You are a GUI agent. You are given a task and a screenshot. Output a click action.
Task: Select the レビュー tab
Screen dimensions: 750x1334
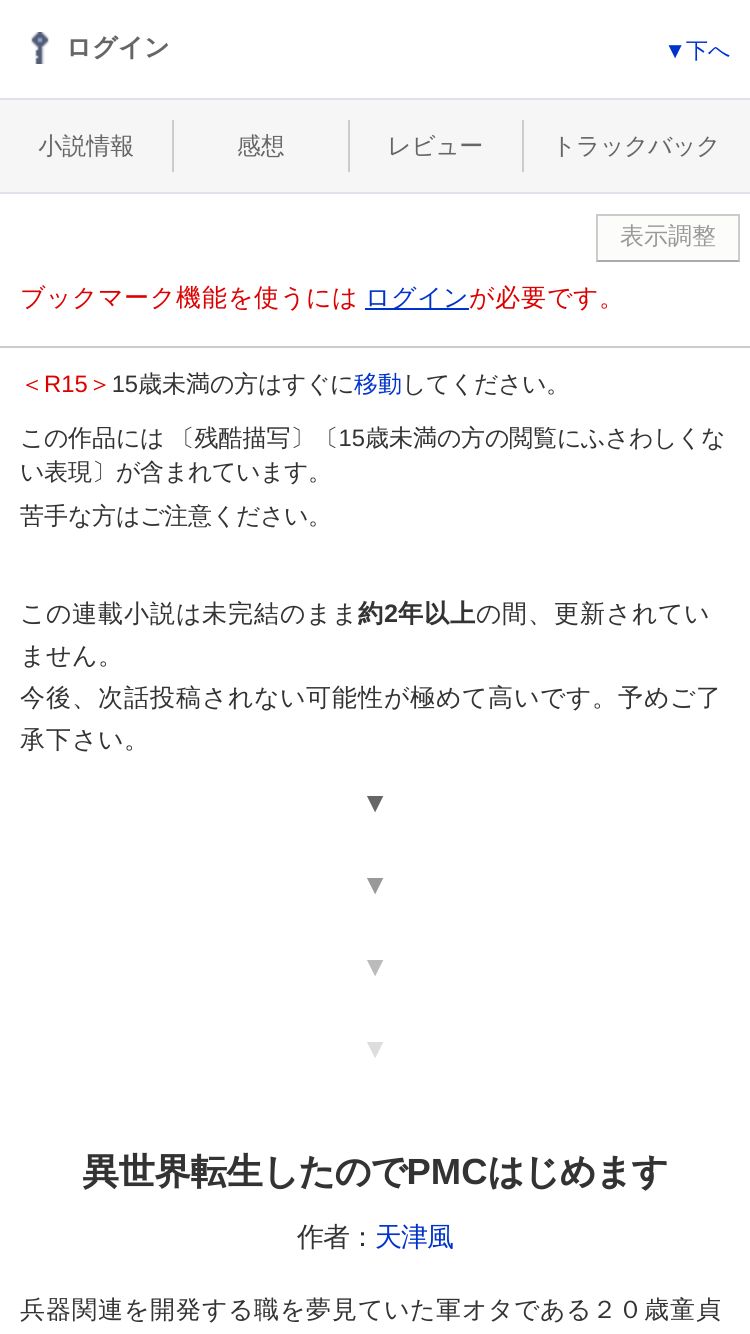[x=435, y=146]
